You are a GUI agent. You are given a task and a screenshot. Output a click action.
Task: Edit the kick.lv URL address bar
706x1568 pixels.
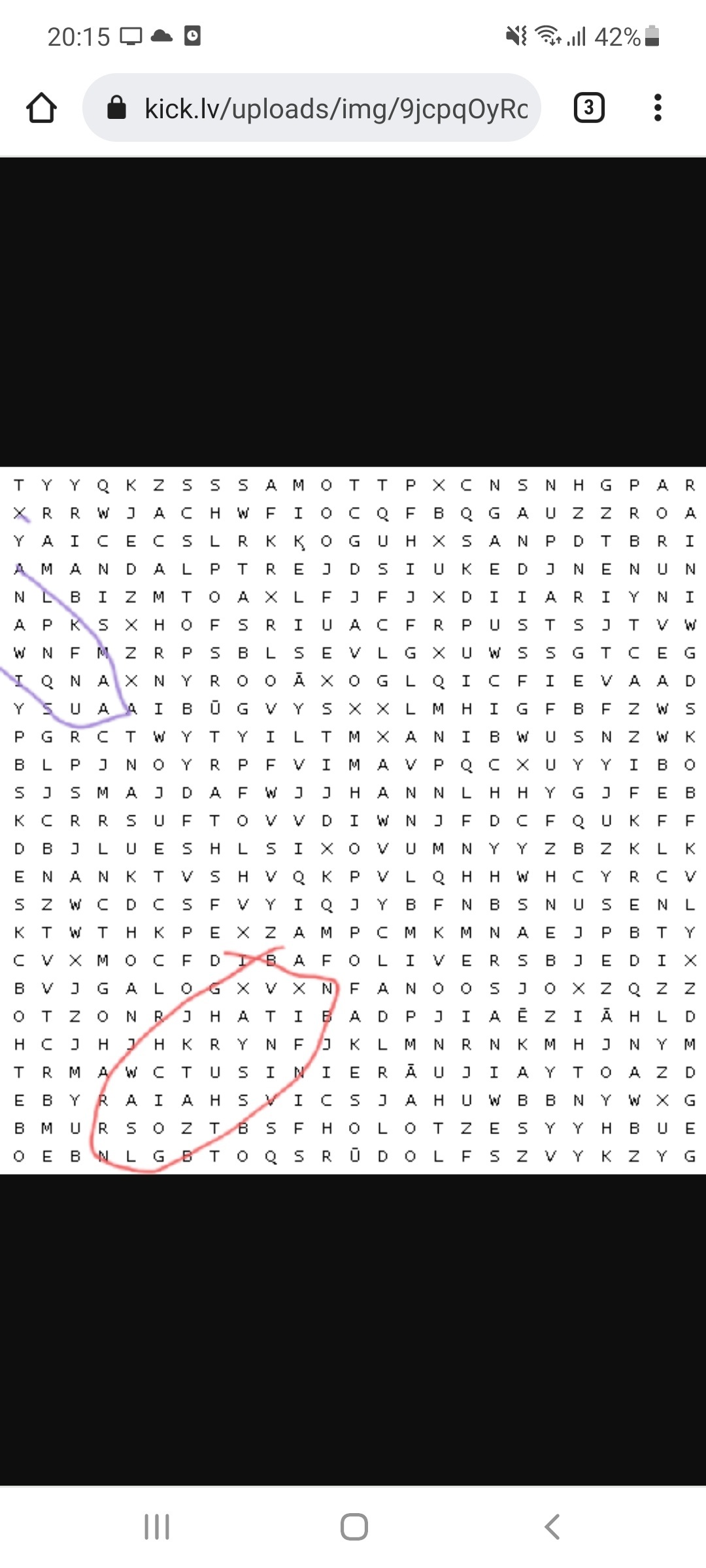335,108
